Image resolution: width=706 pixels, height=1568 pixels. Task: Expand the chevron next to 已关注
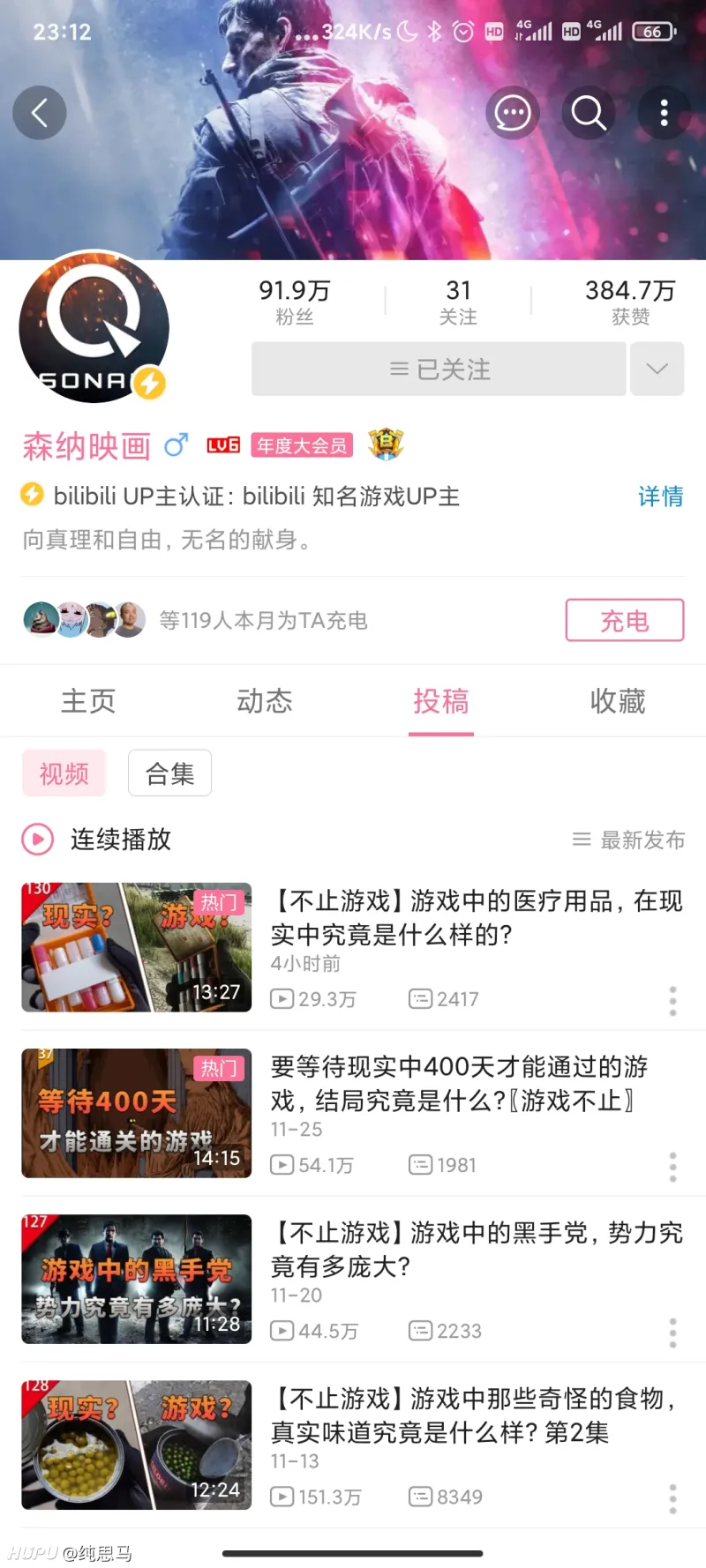click(x=657, y=370)
